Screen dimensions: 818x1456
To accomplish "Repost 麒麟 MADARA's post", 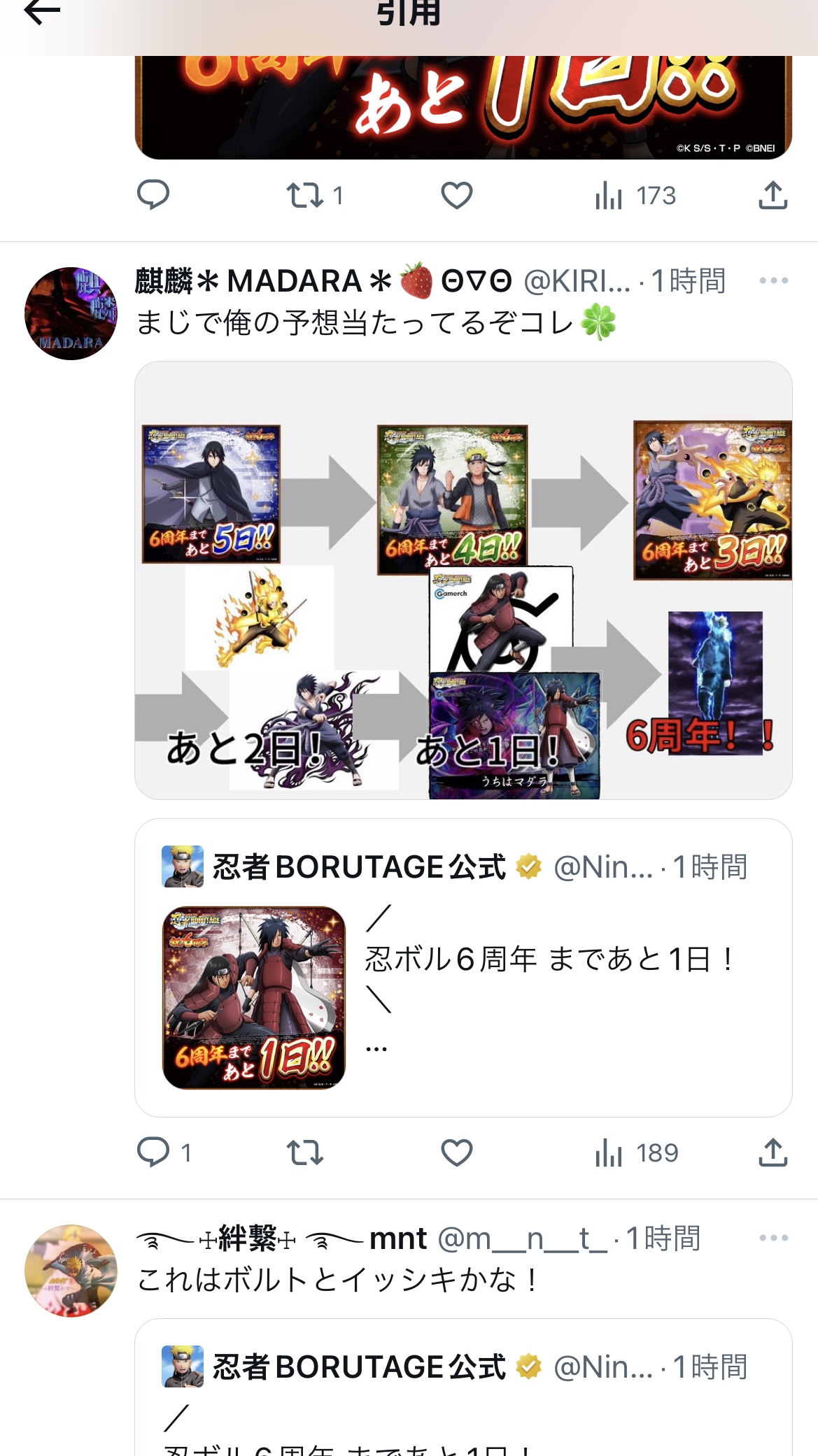I will pos(305,1152).
